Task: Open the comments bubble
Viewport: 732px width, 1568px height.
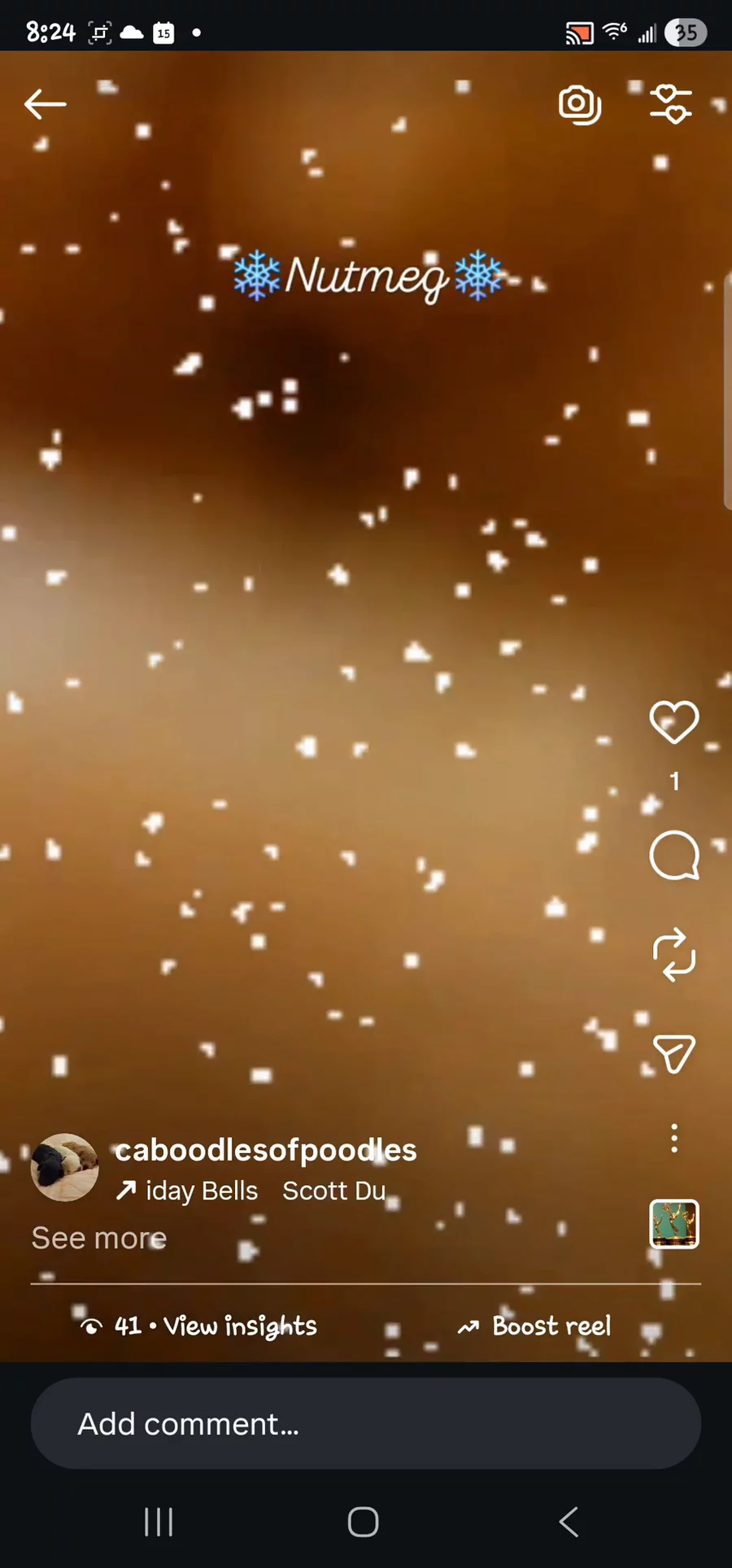Action: coord(674,856)
